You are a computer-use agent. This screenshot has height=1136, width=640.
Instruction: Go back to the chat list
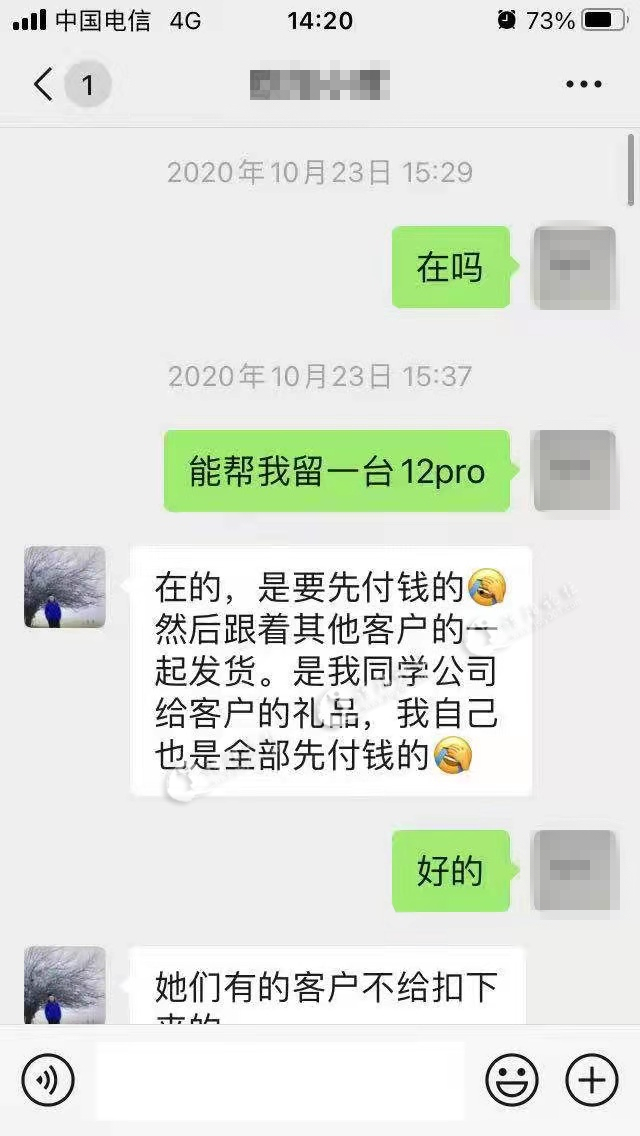click(44, 85)
